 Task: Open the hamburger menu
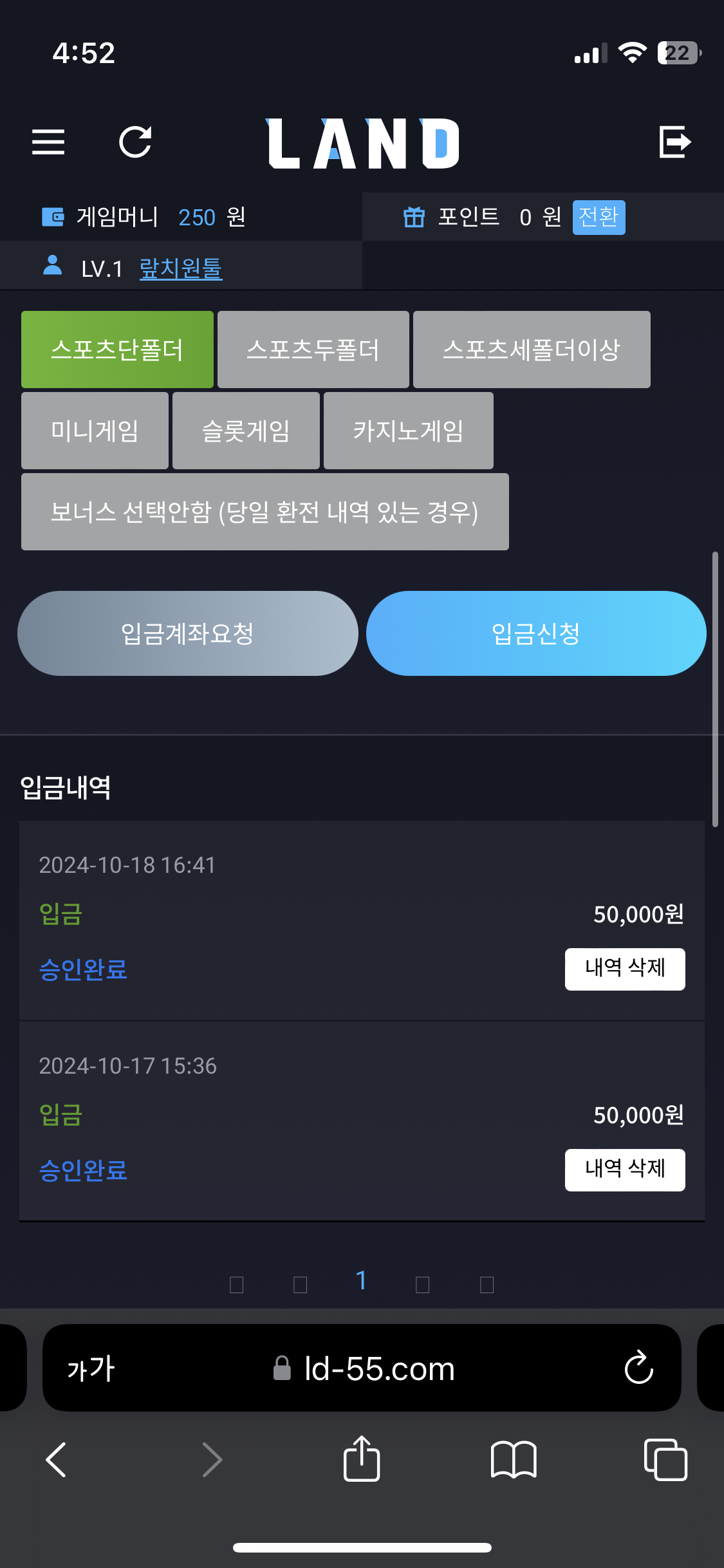click(x=48, y=142)
